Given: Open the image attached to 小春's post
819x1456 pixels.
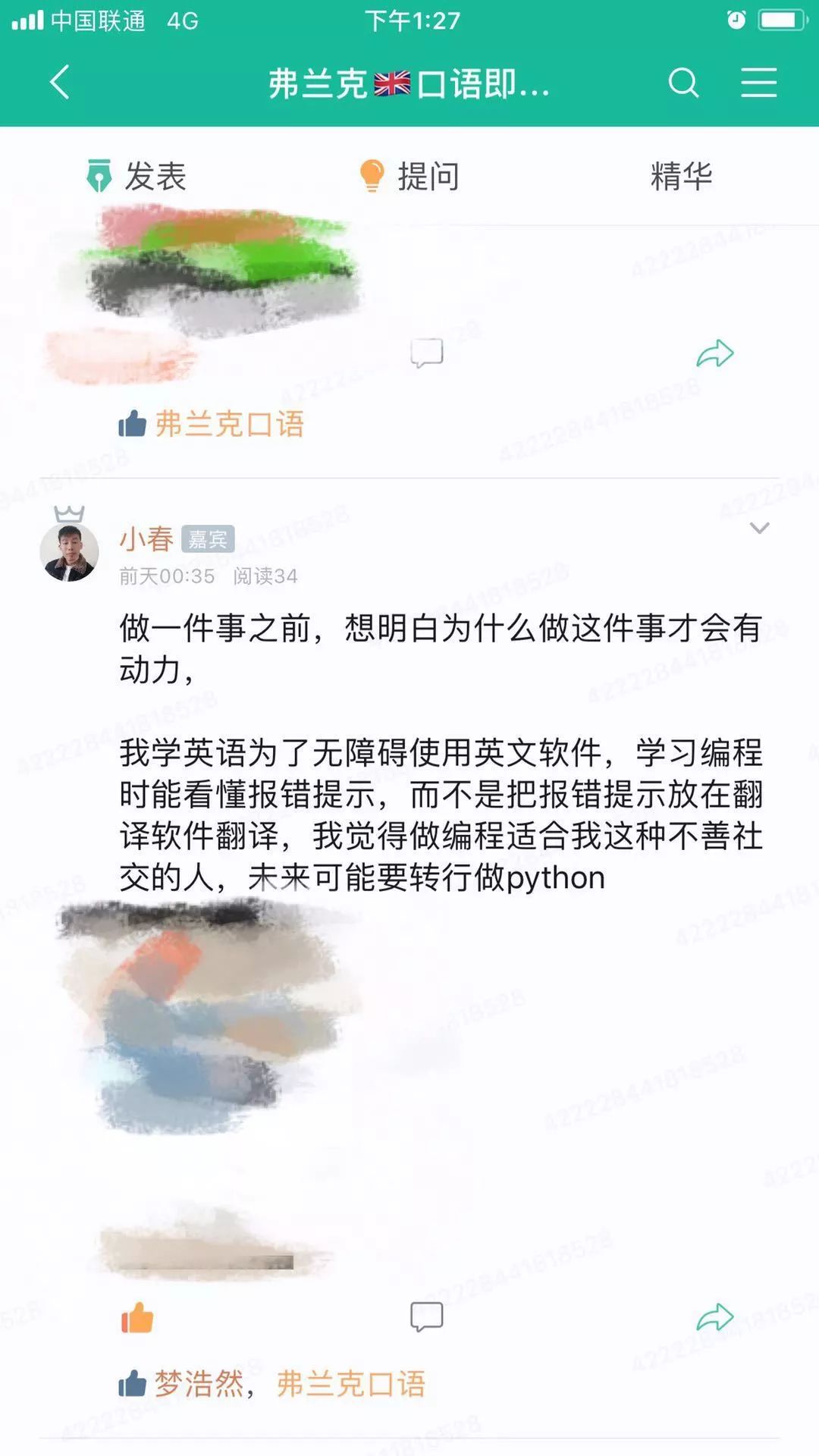Looking at the screenshot, I should (x=209, y=1016).
